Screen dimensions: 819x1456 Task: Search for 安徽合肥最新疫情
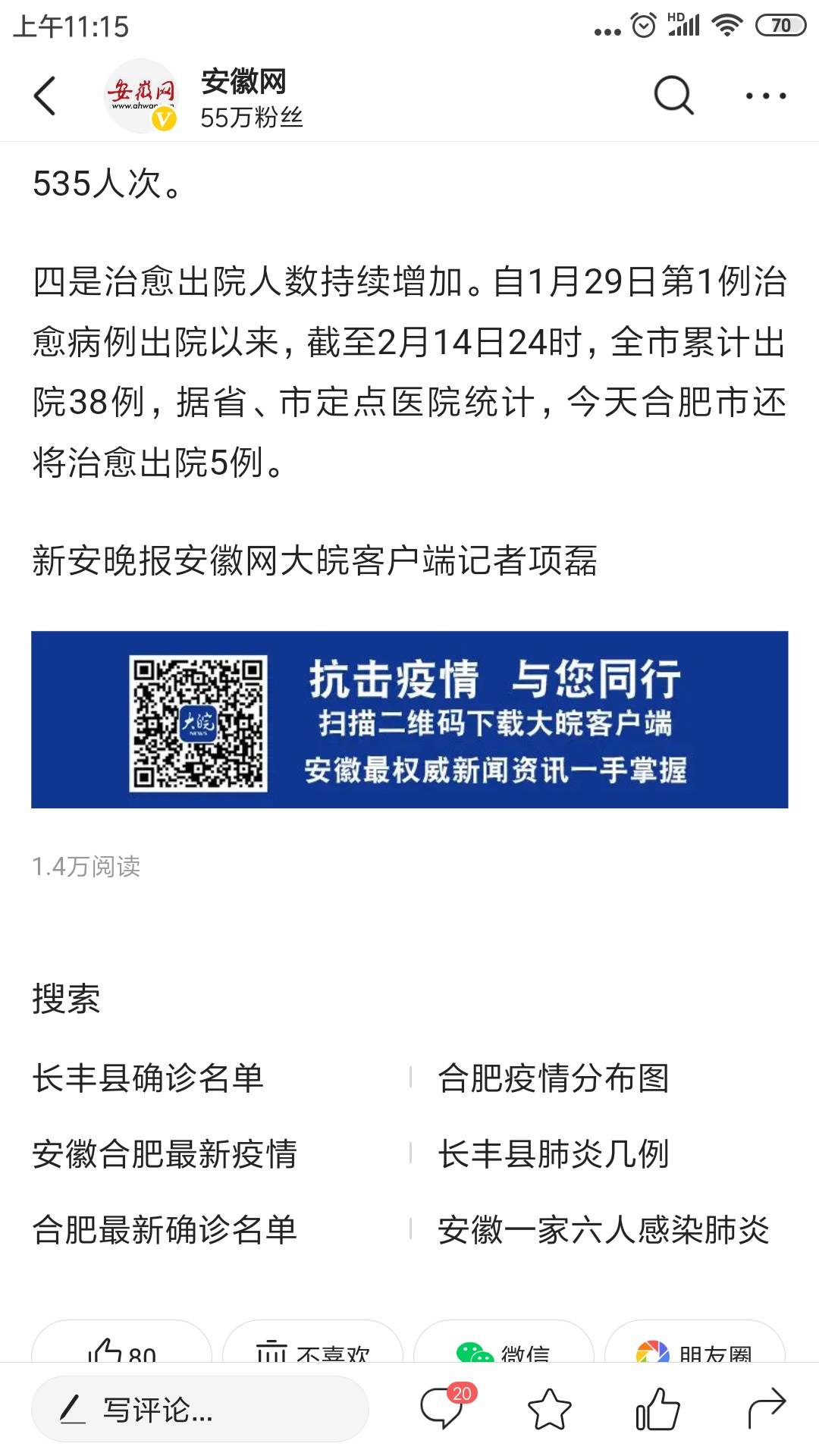pos(165,1153)
